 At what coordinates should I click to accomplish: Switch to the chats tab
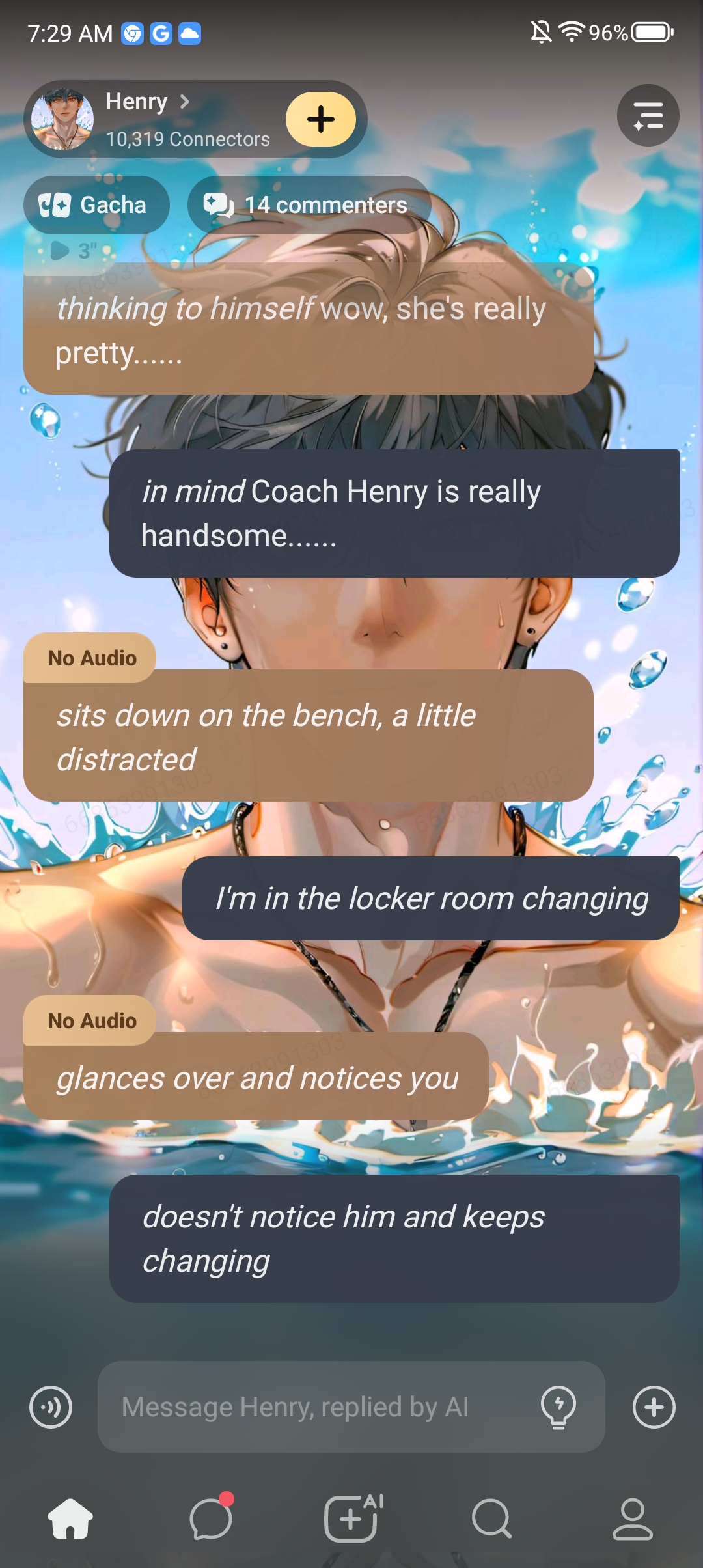[x=211, y=1519]
